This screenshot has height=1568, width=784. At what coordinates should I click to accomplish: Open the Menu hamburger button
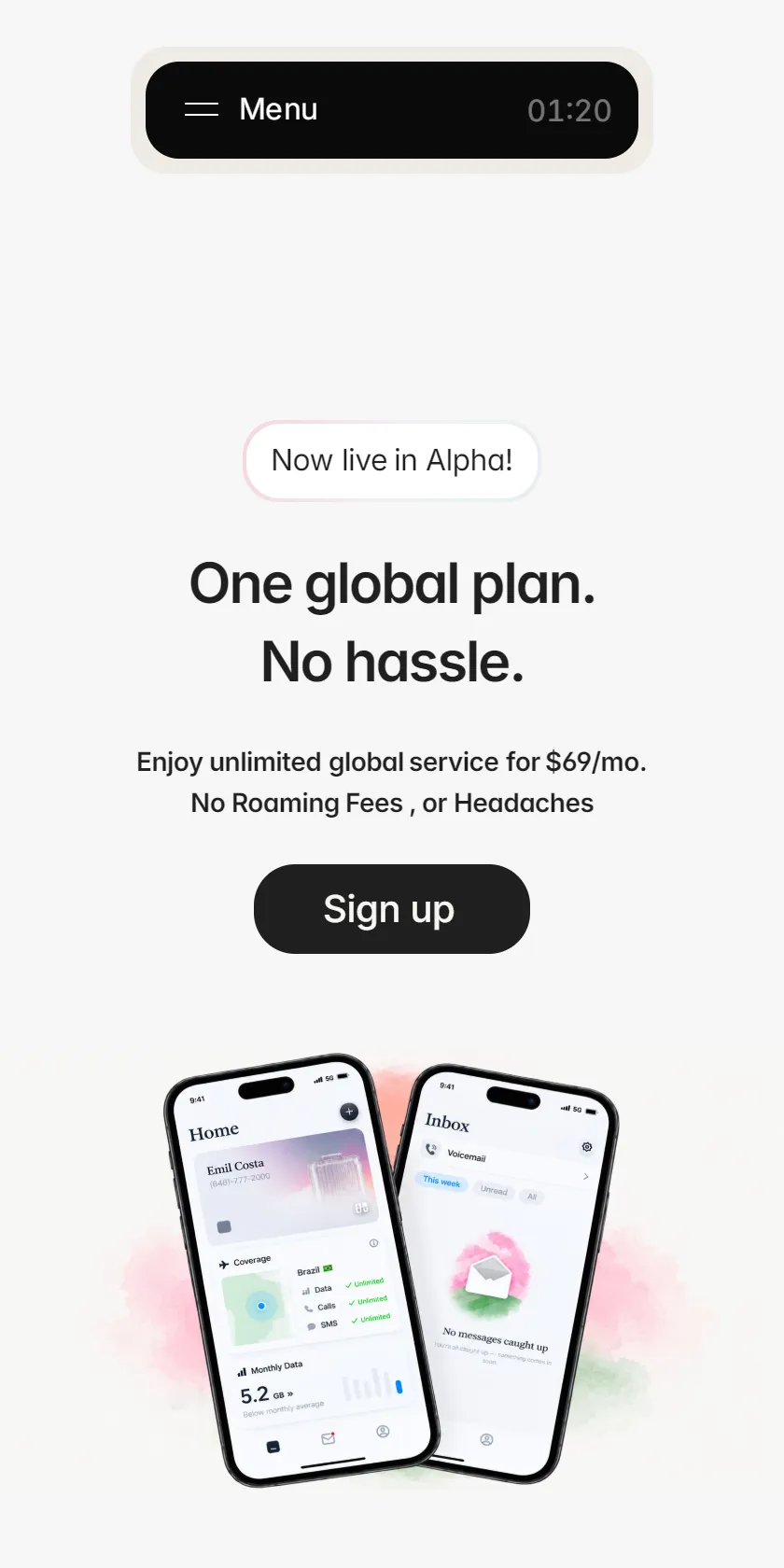click(251, 109)
